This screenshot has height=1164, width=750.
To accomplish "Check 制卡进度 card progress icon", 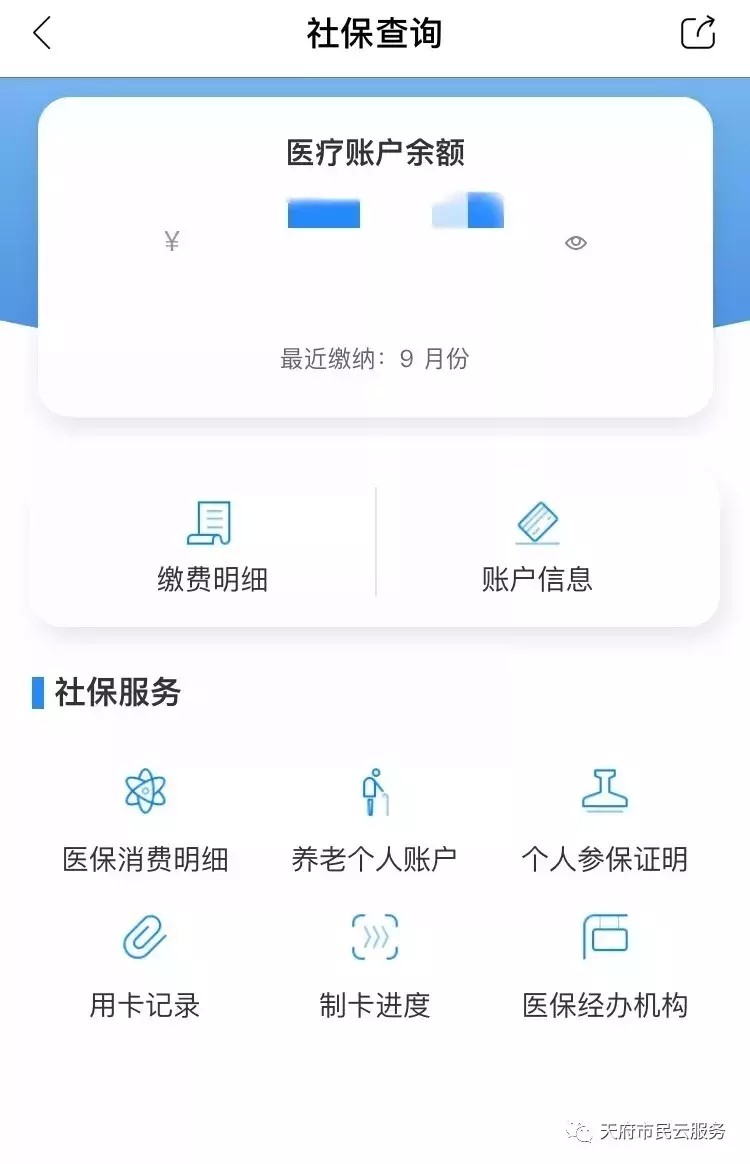I will tap(374, 938).
